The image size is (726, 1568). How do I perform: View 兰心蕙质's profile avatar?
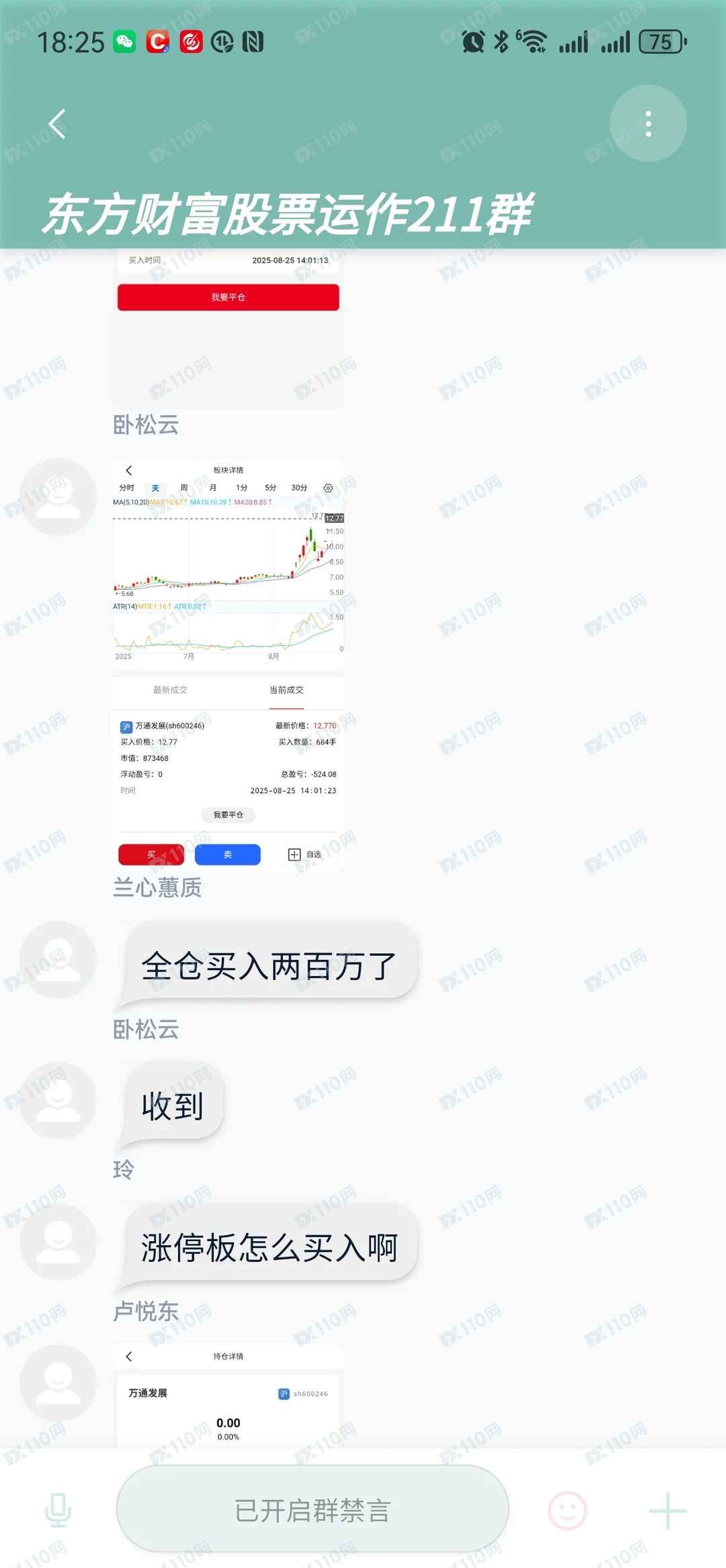[x=58, y=959]
